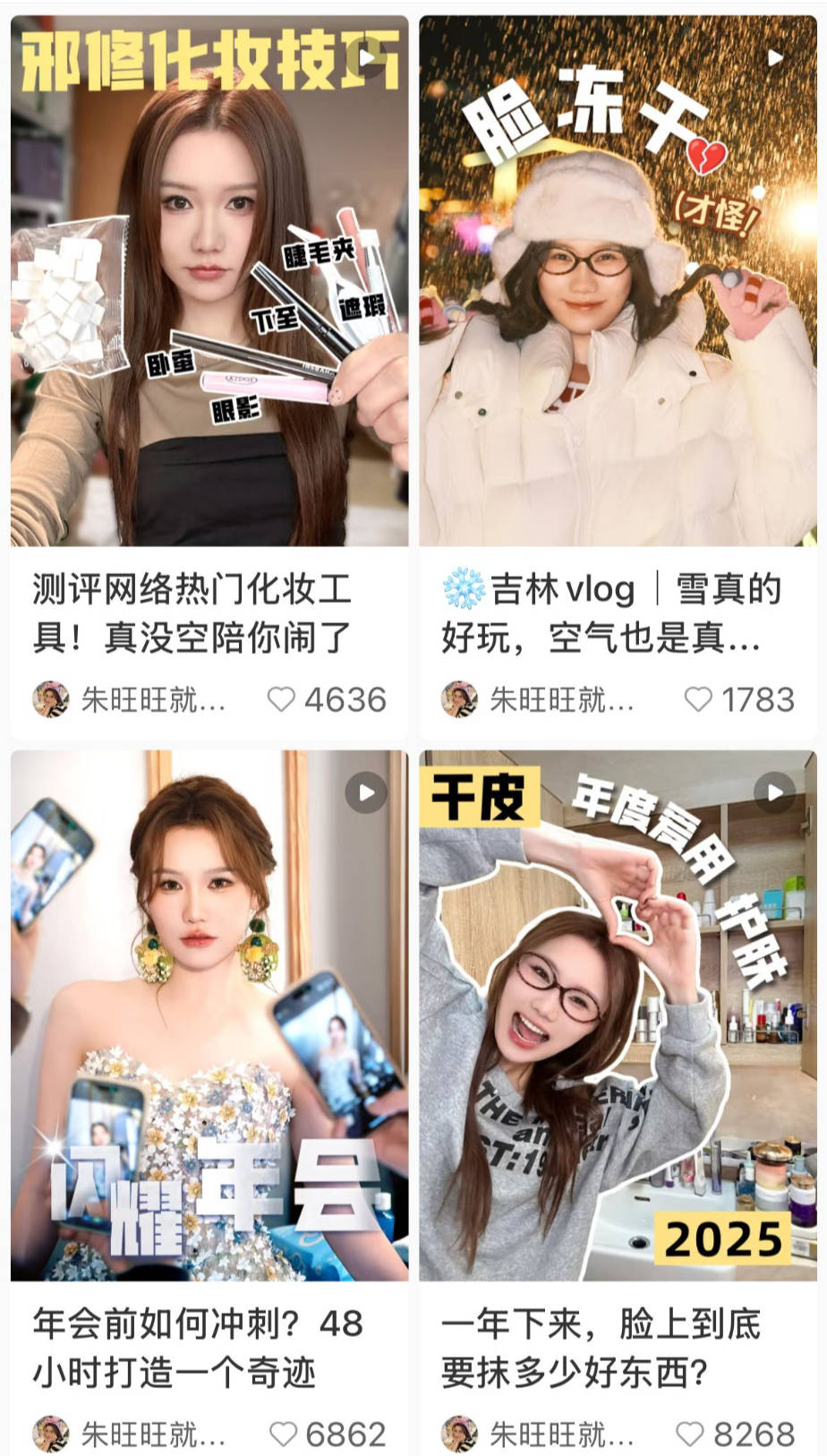
Task: Open the 干皮年度爱用护肤 2025 video
Action: point(618,1015)
